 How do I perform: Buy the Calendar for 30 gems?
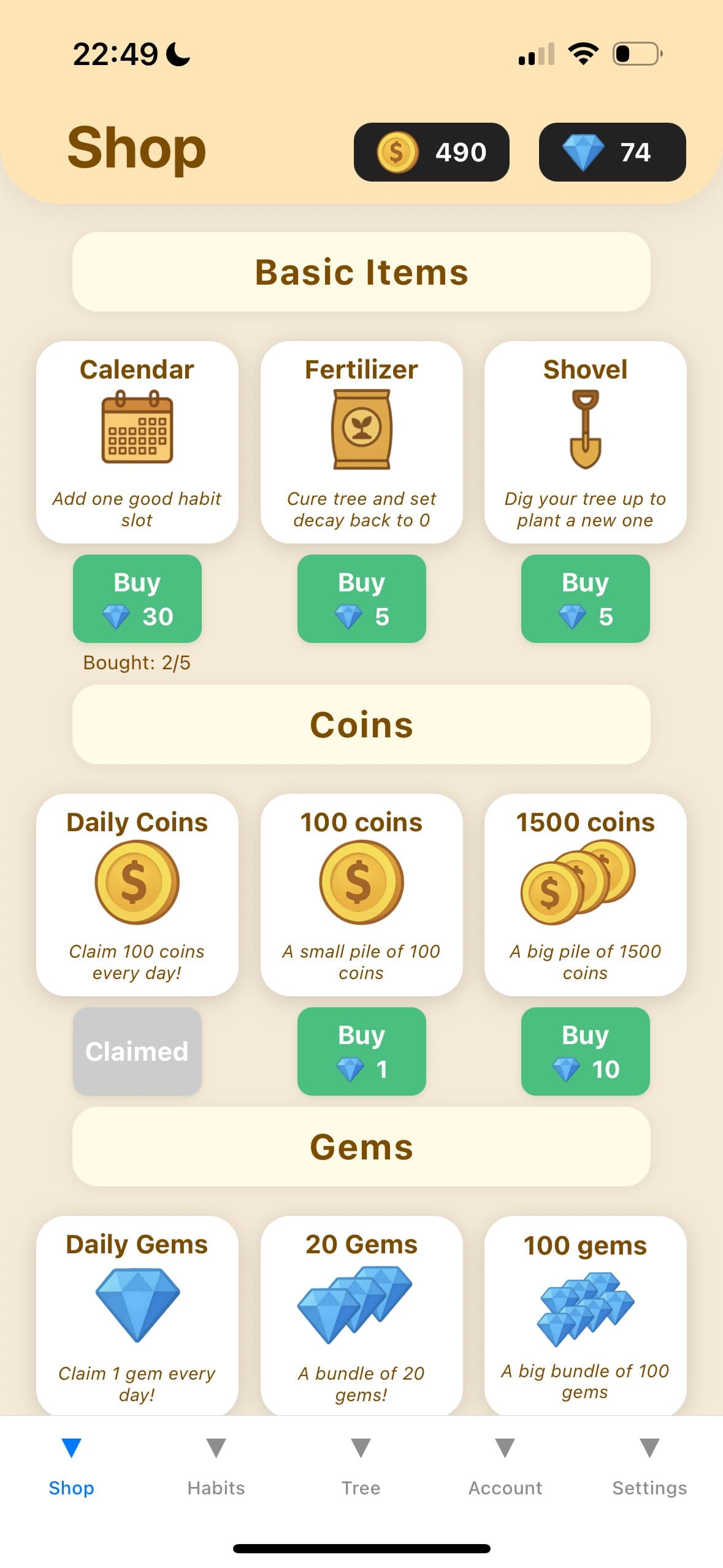pyautogui.click(x=137, y=598)
